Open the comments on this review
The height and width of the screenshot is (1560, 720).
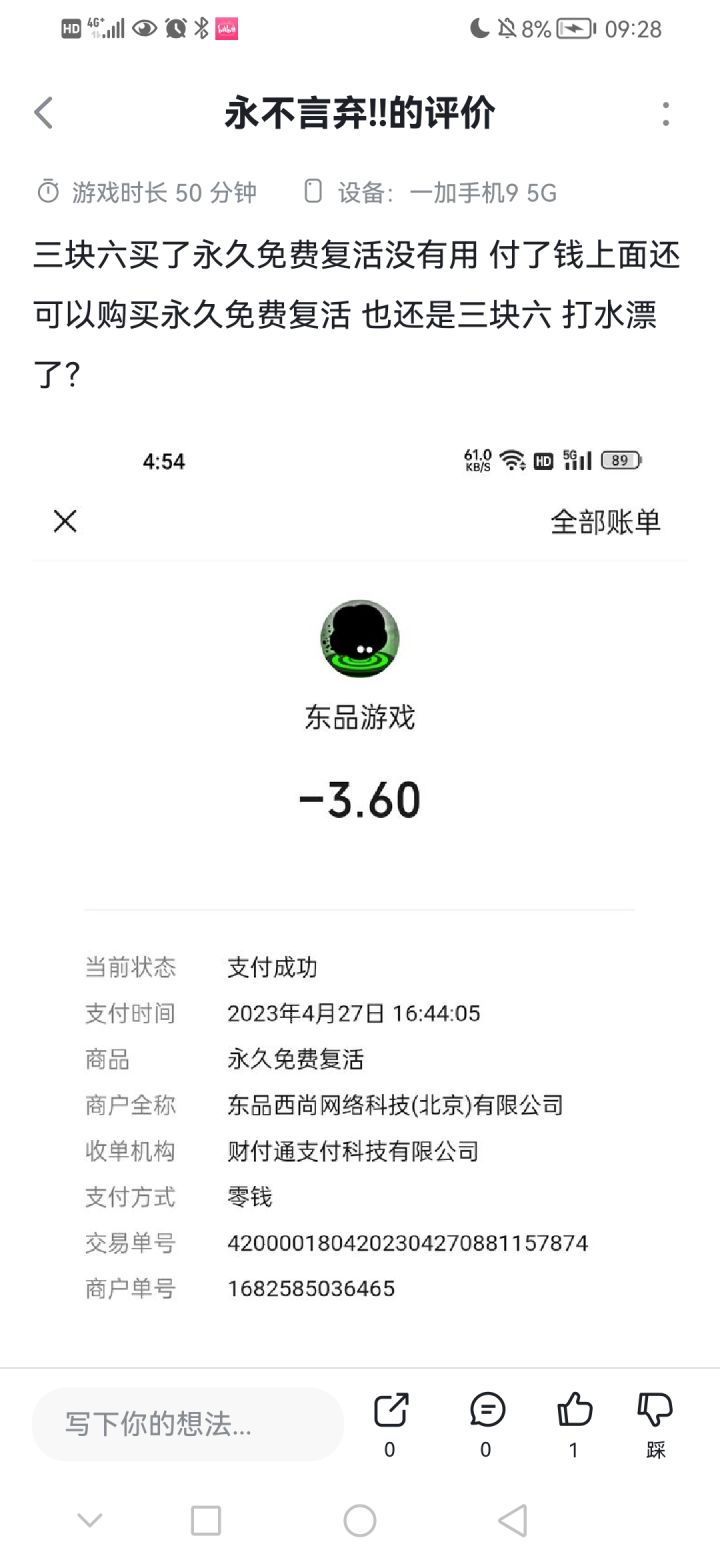click(x=487, y=1411)
